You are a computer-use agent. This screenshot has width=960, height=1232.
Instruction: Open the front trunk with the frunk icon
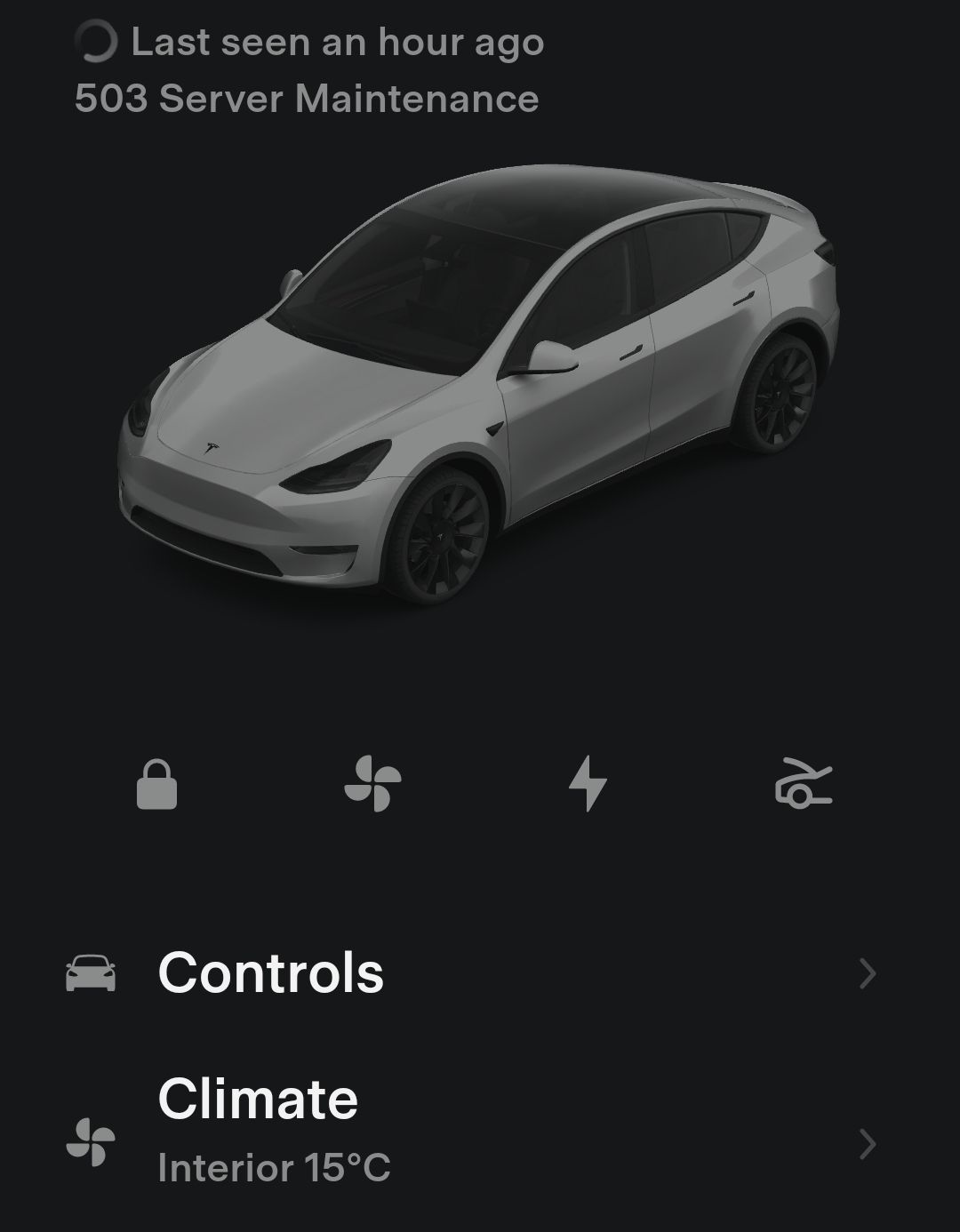804,784
